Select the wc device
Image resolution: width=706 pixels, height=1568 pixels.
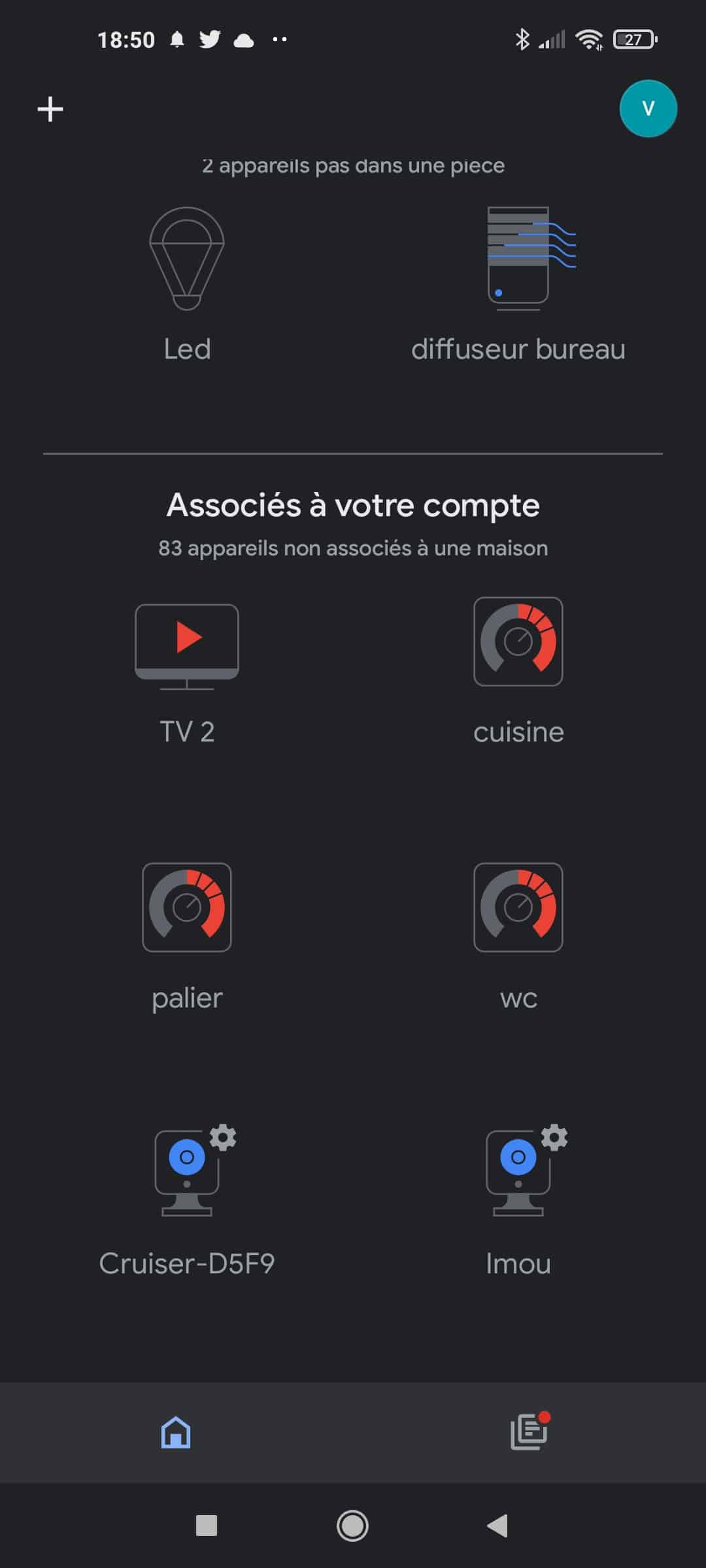(x=518, y=938)
